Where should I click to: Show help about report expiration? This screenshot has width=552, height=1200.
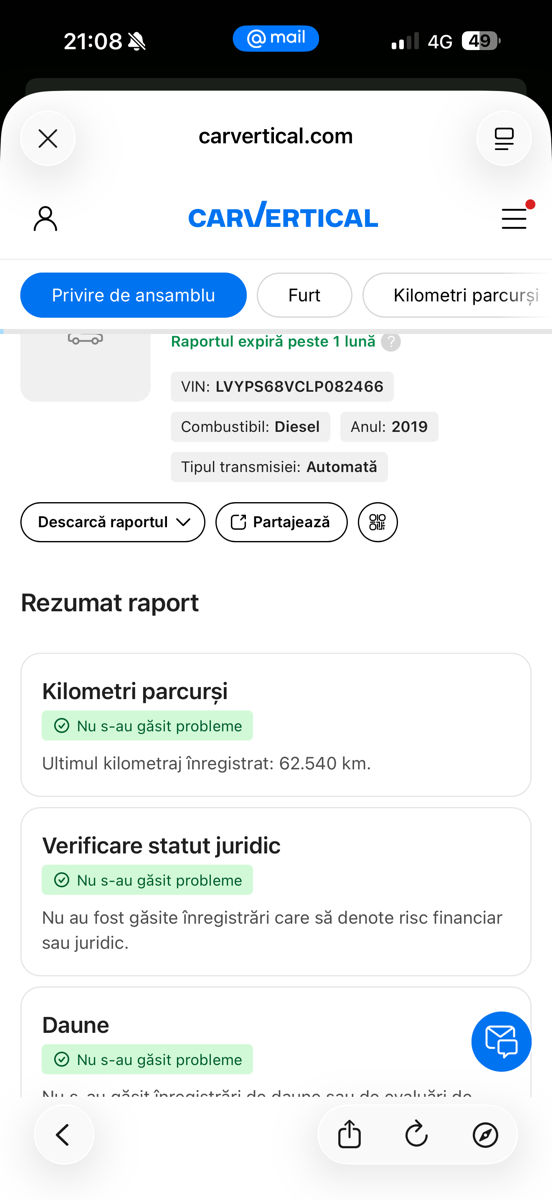(391, 342)
